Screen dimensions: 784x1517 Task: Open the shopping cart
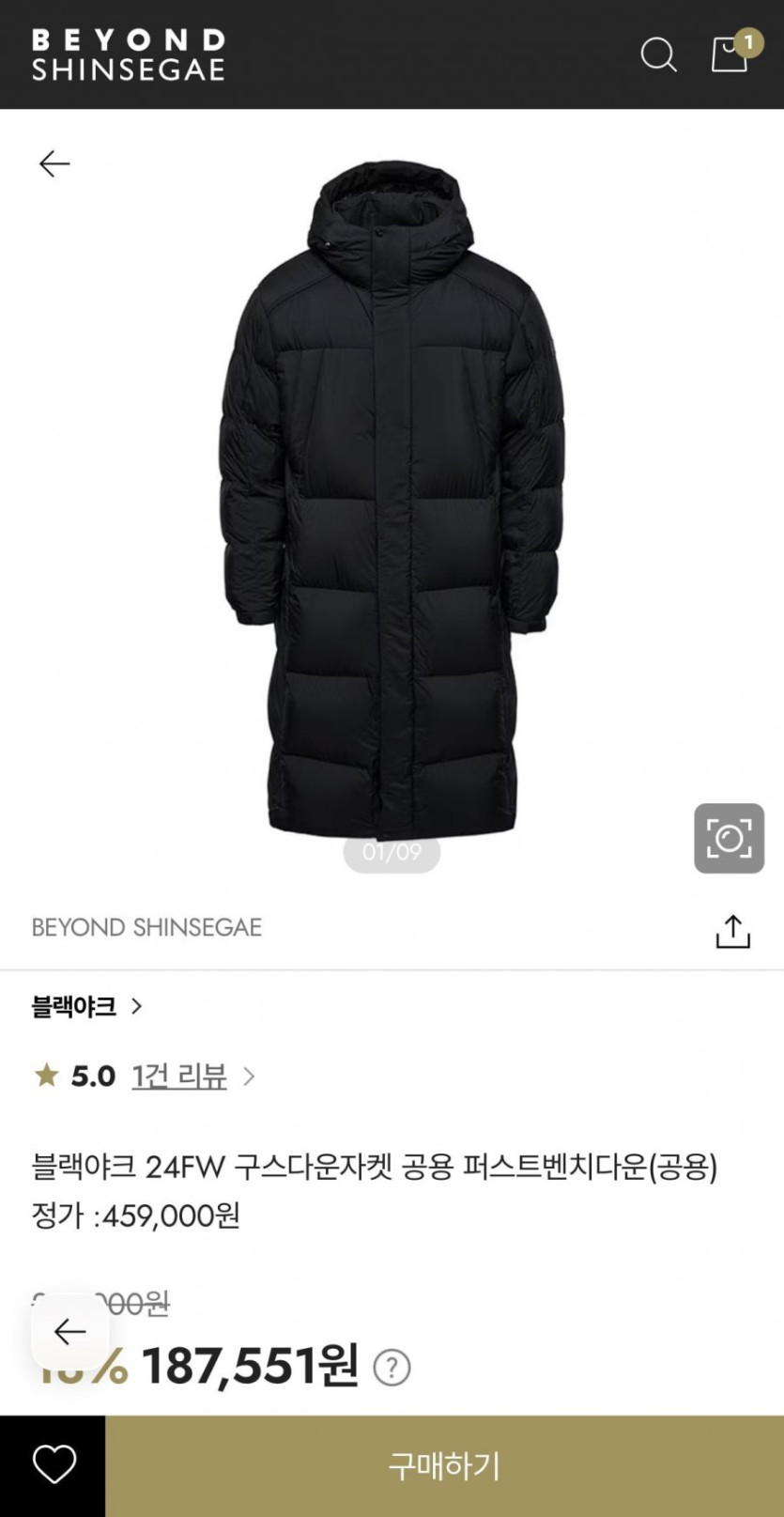click(x=730, y=54)
